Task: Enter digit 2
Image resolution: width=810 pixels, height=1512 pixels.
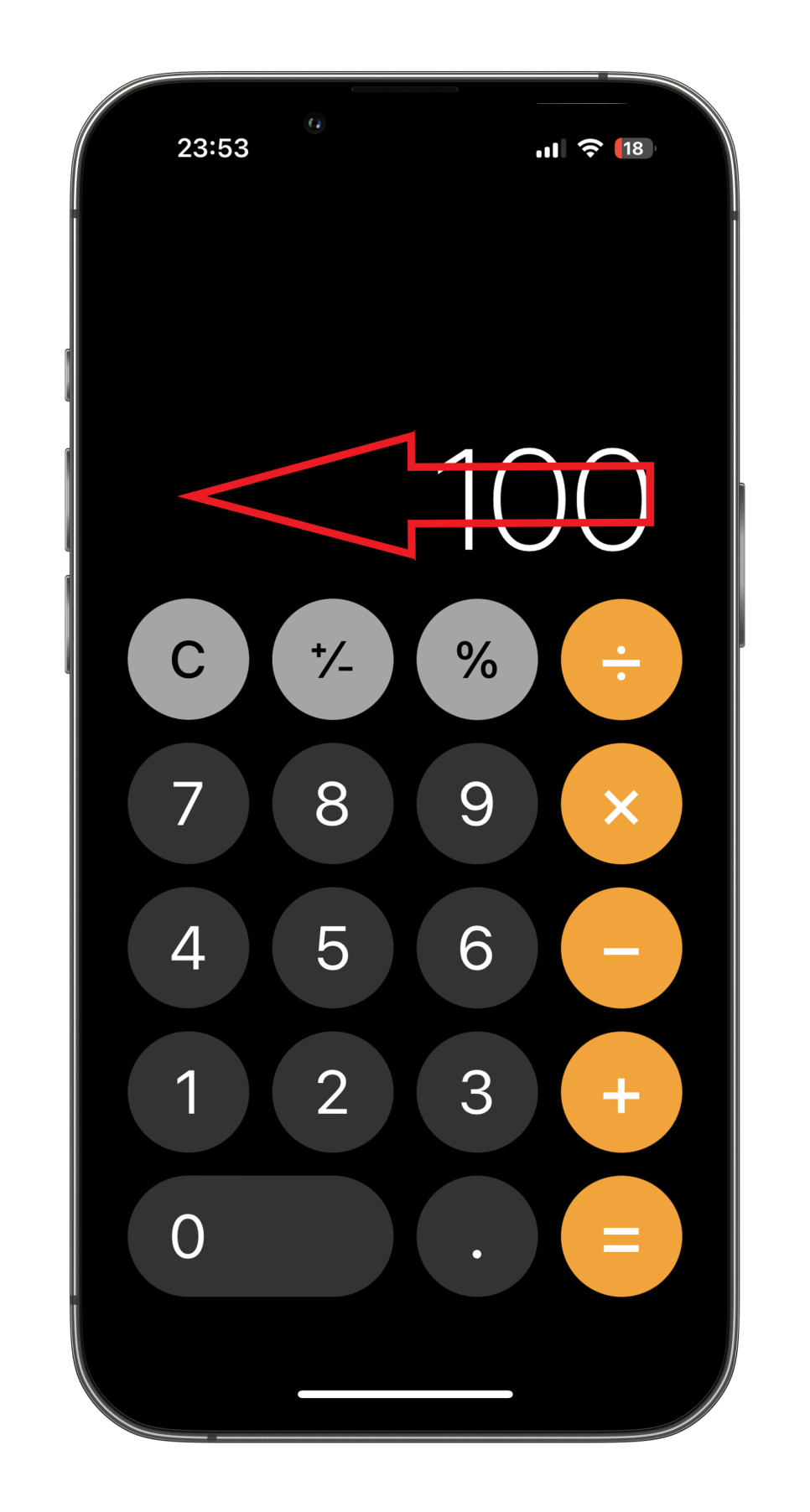Action: pos(332,1091)
